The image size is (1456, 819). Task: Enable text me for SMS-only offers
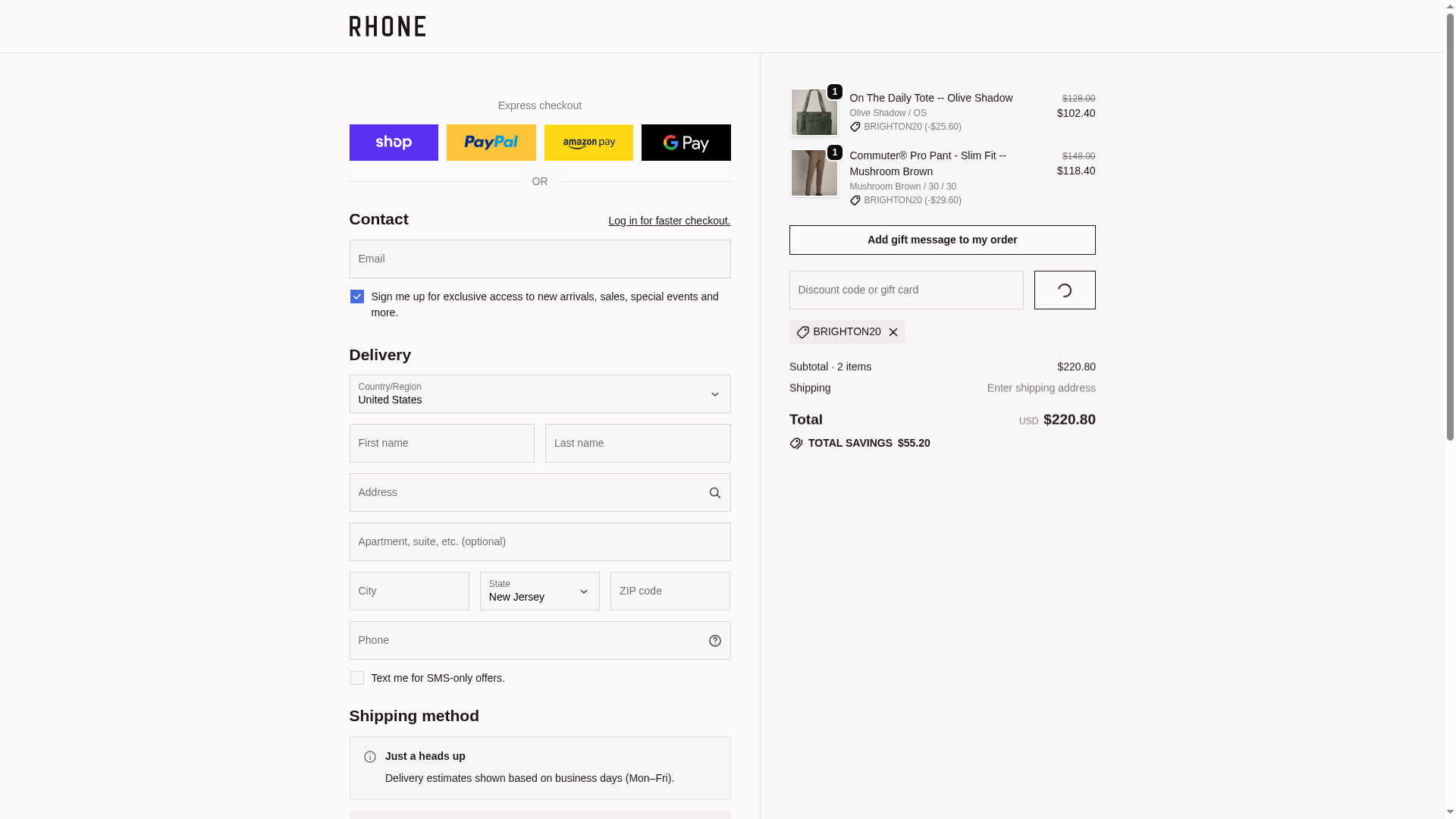click(357, 678)
